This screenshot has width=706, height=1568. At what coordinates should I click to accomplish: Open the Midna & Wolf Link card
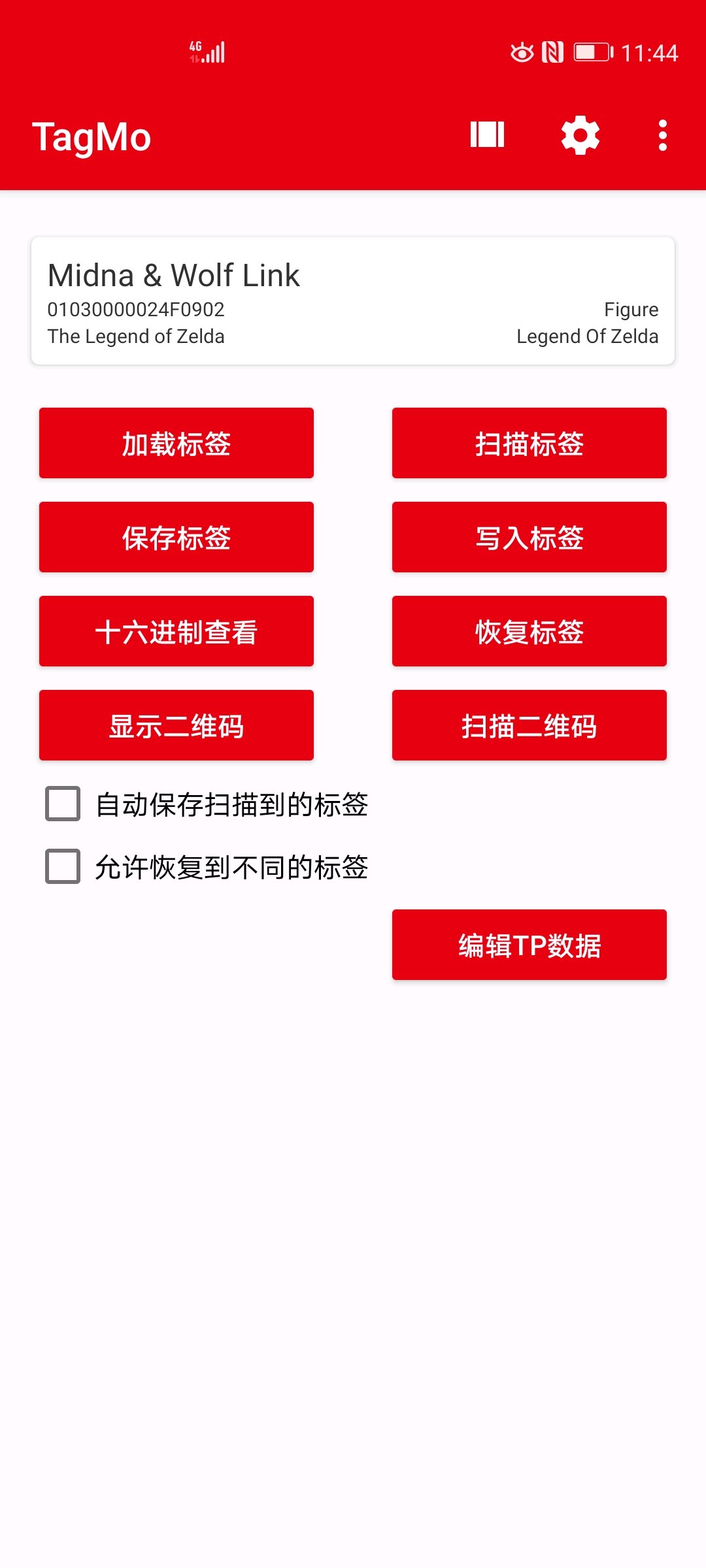[x=353, y=301]
